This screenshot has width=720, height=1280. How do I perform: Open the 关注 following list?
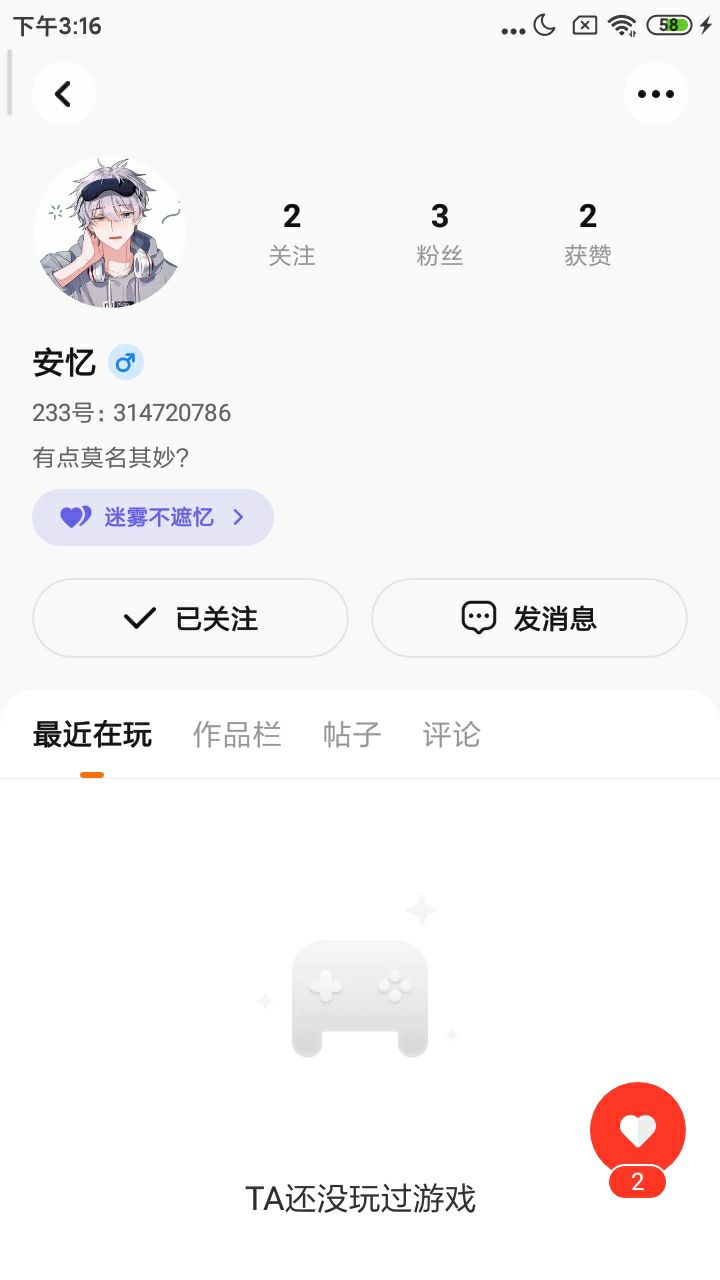(291, 234)
